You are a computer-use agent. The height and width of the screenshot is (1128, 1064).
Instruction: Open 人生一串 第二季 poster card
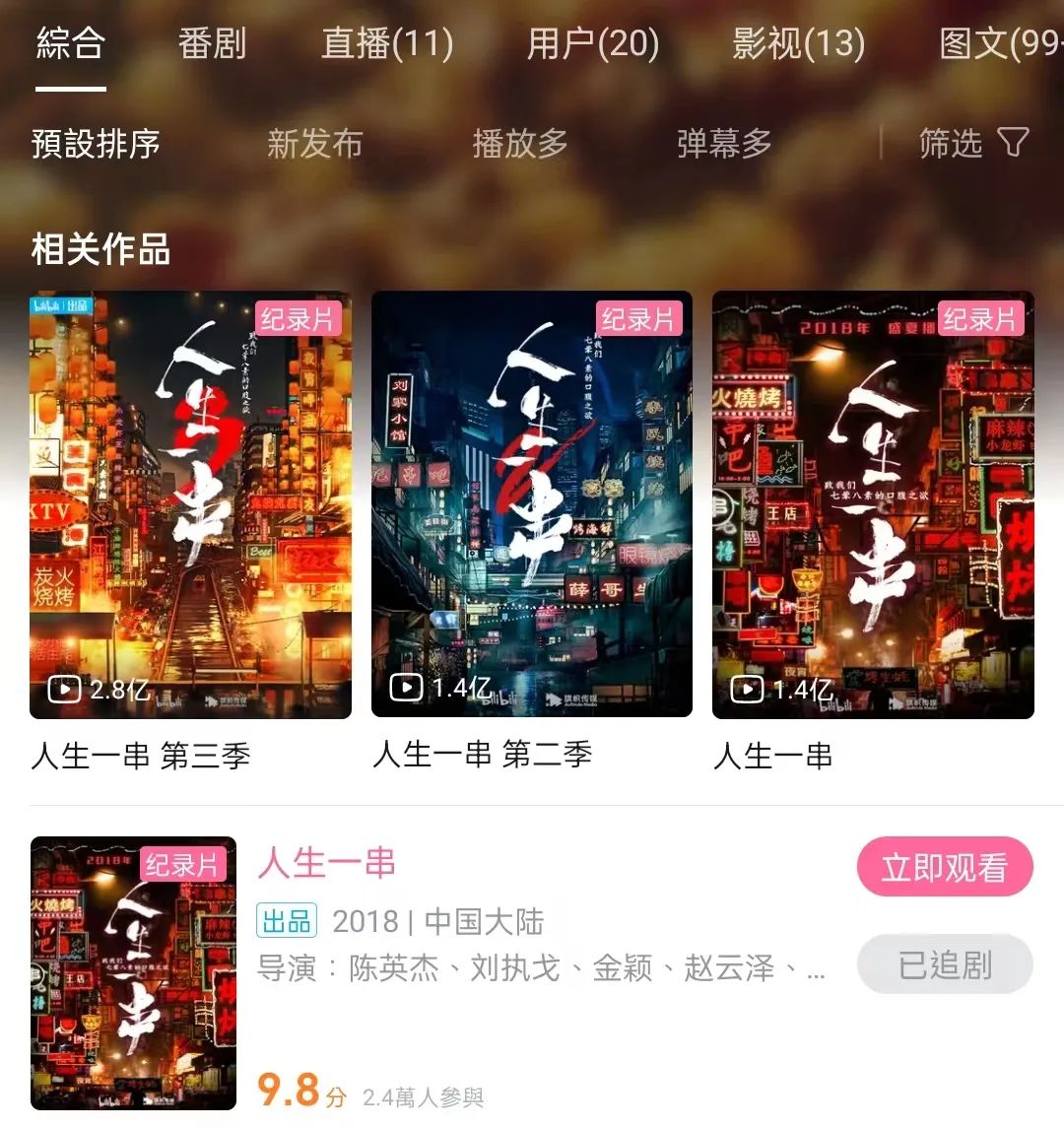pos(531,504)
